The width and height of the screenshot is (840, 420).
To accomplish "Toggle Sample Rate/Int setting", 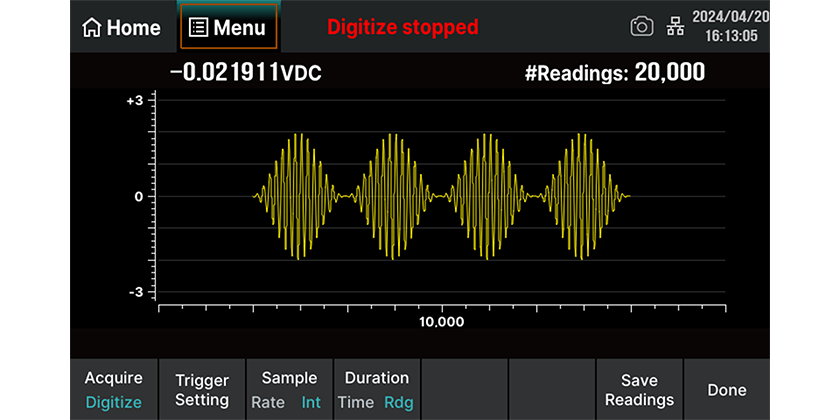I will point(289,390).
